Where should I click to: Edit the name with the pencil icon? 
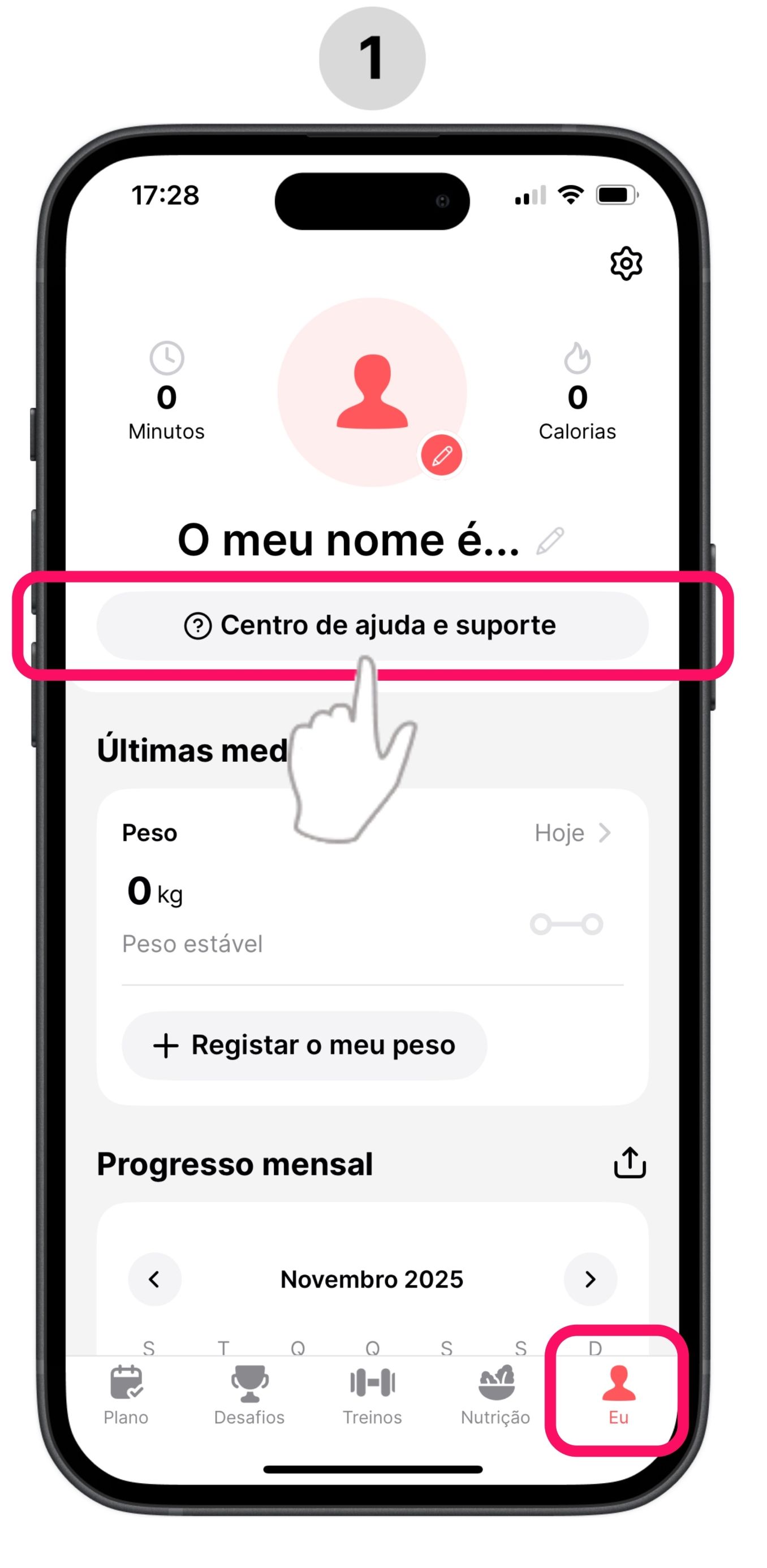(552, 539)
